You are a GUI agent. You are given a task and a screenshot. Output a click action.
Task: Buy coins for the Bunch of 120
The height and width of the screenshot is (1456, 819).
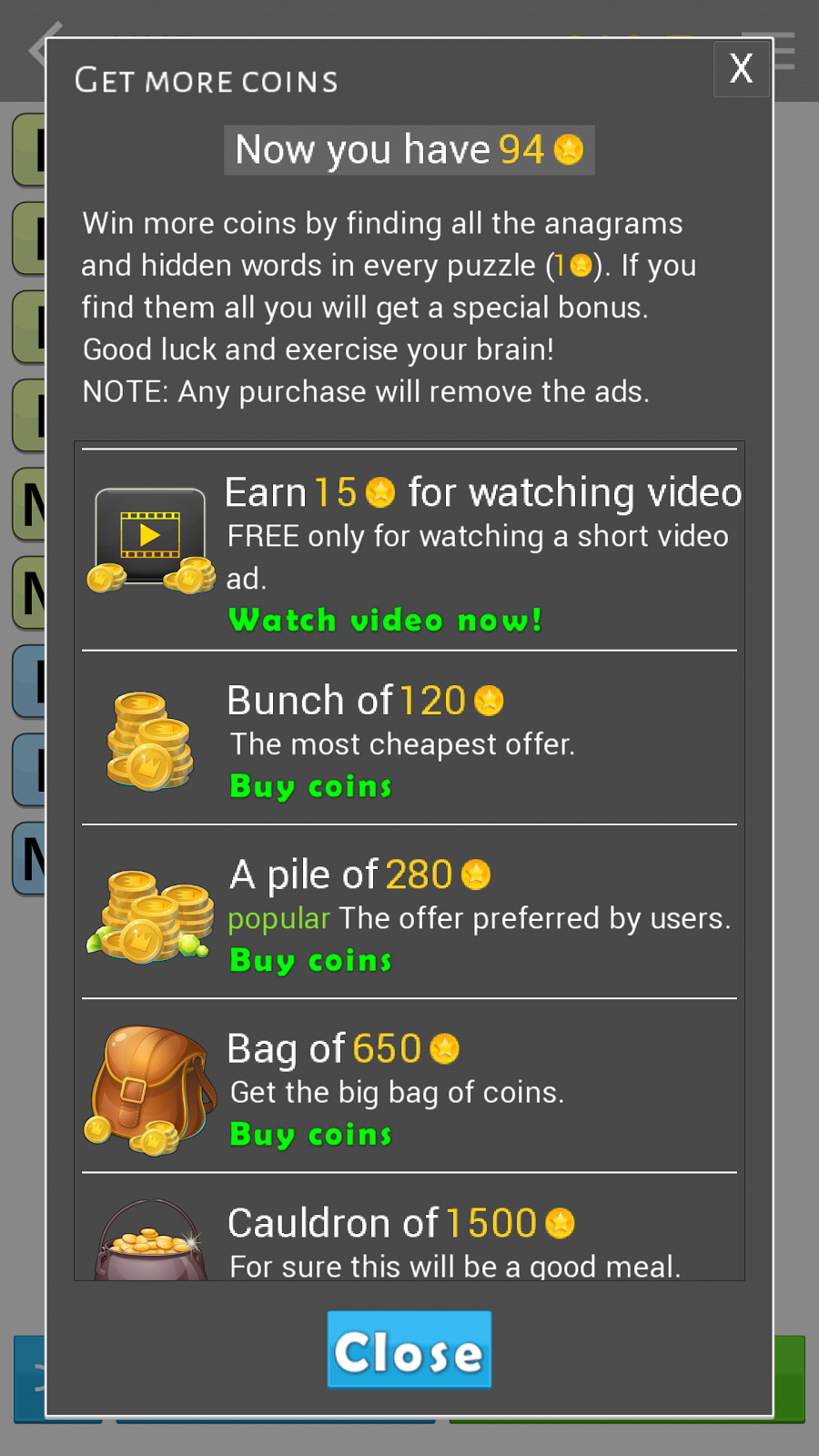click(310, 786)
